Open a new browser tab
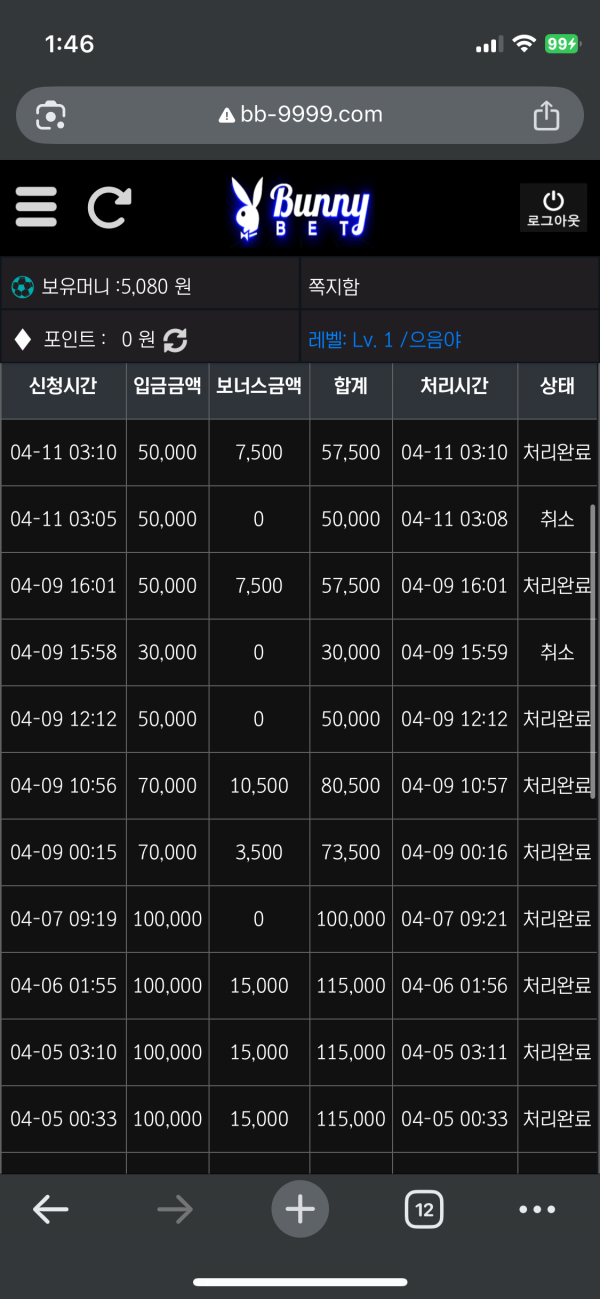 pyautogui.click(x=300, y=1210)
